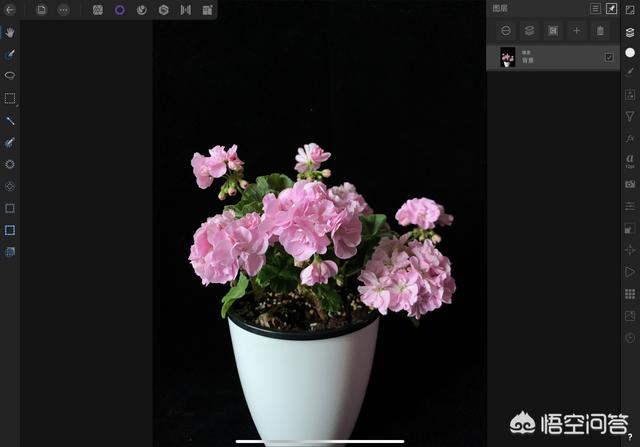Pin the layers panel
This screenshot has height=447, width=640.
coord(611,9)
